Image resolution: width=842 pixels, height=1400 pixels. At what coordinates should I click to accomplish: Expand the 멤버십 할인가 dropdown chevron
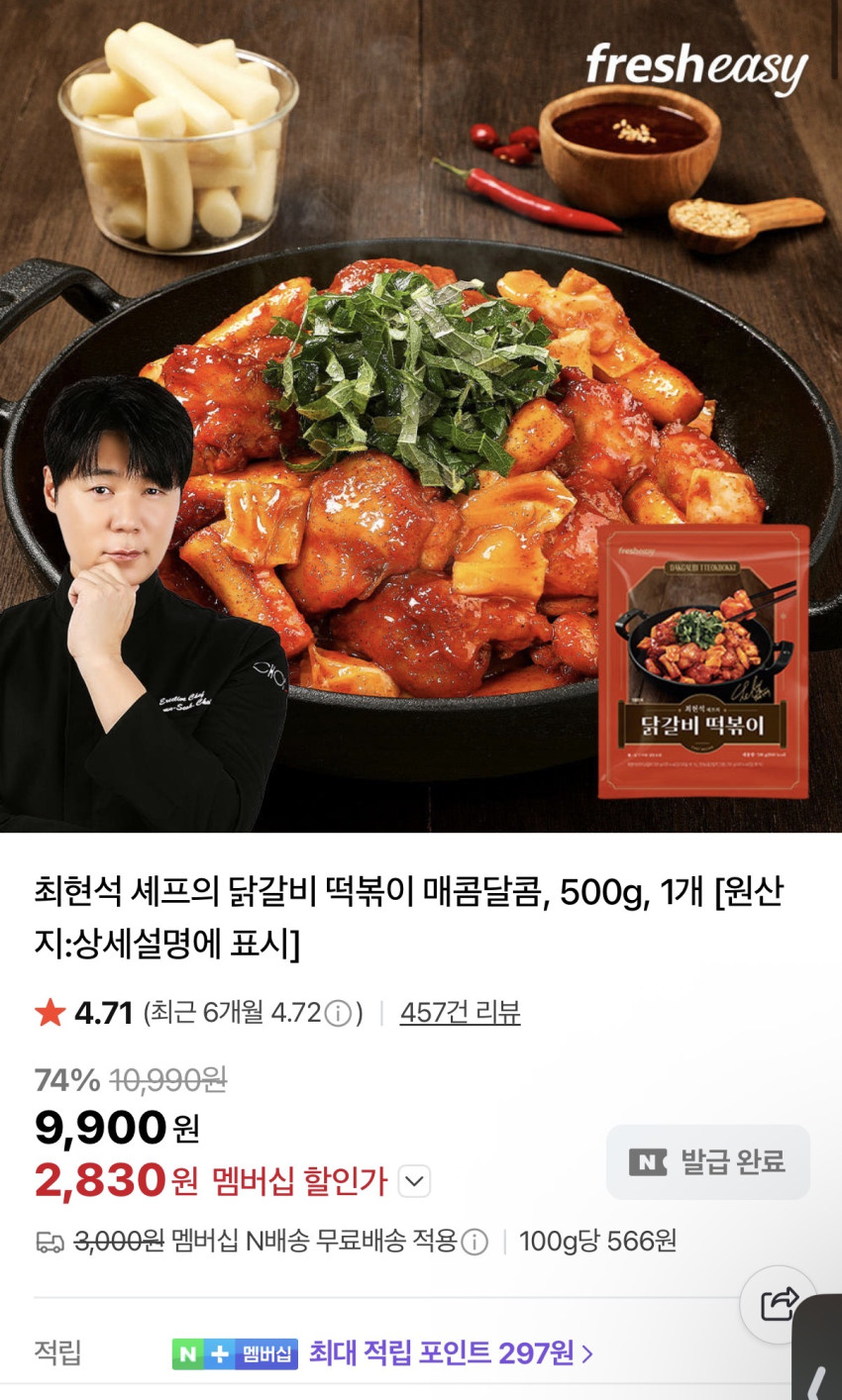(414, 1181)
